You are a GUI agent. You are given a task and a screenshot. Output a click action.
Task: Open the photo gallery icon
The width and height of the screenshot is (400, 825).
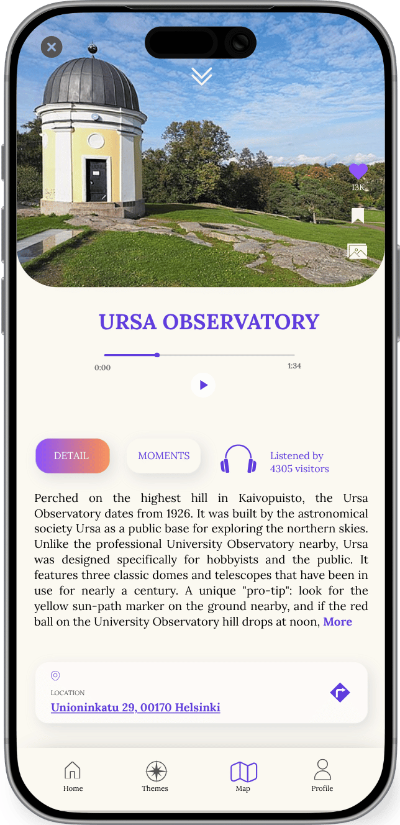pyautogui.click(x=357, y=252)
